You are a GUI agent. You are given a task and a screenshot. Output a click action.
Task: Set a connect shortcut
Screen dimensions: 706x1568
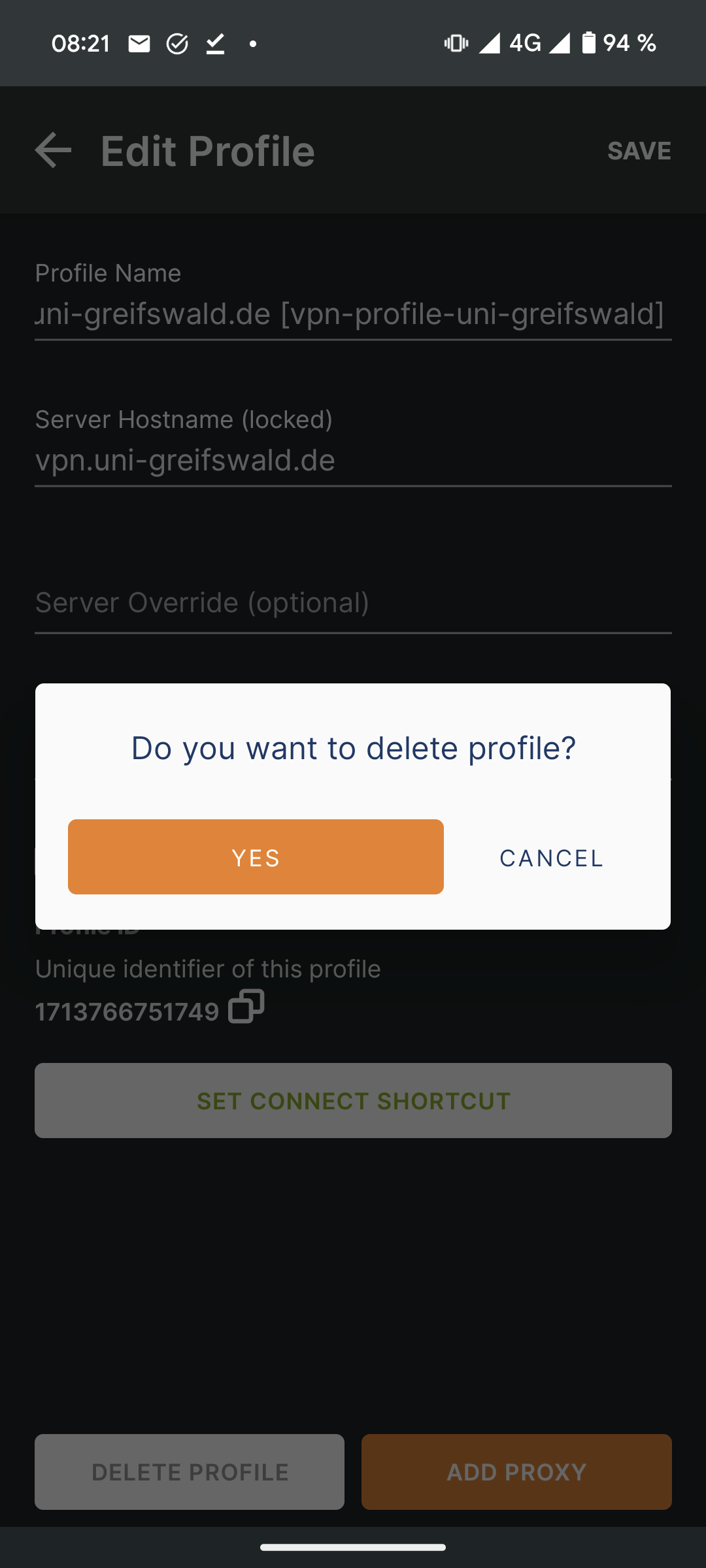click(353, 1101)
